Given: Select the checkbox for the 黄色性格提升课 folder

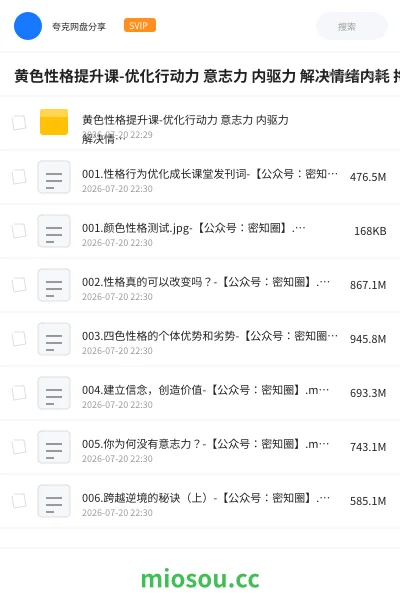Looking at the screenshot, I should pos(19,123).
